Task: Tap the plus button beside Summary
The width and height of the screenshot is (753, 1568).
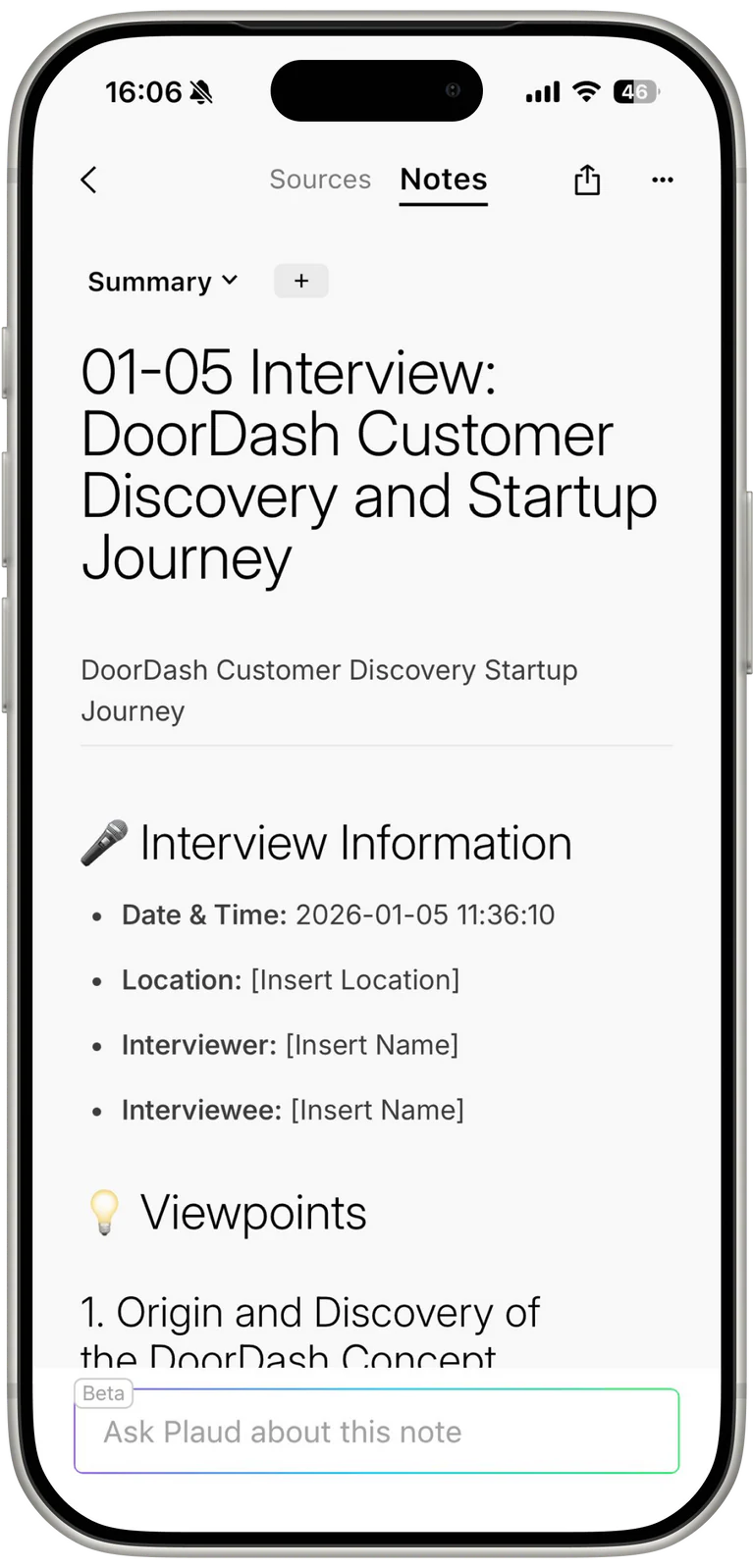Action: [x=301, y=281]
